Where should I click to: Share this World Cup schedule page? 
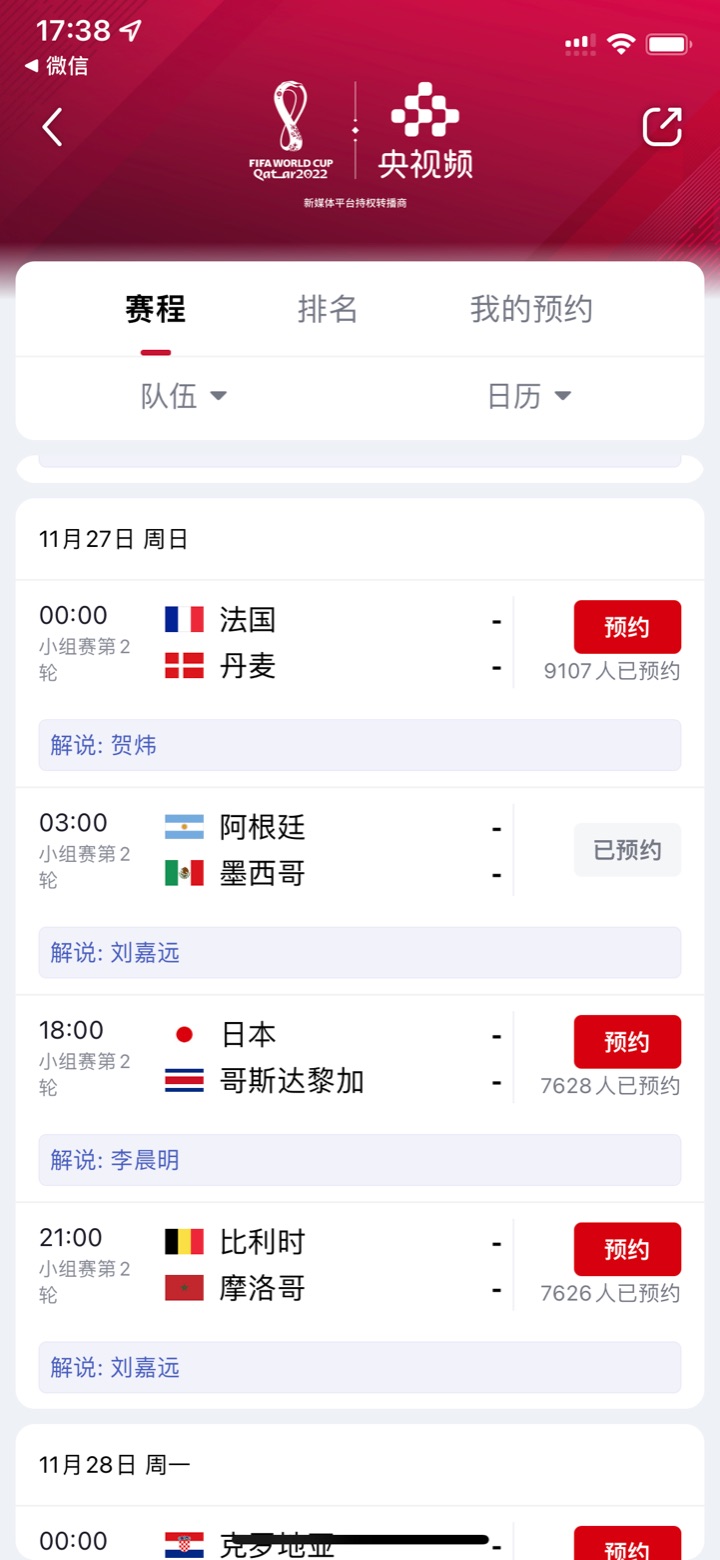662,127
